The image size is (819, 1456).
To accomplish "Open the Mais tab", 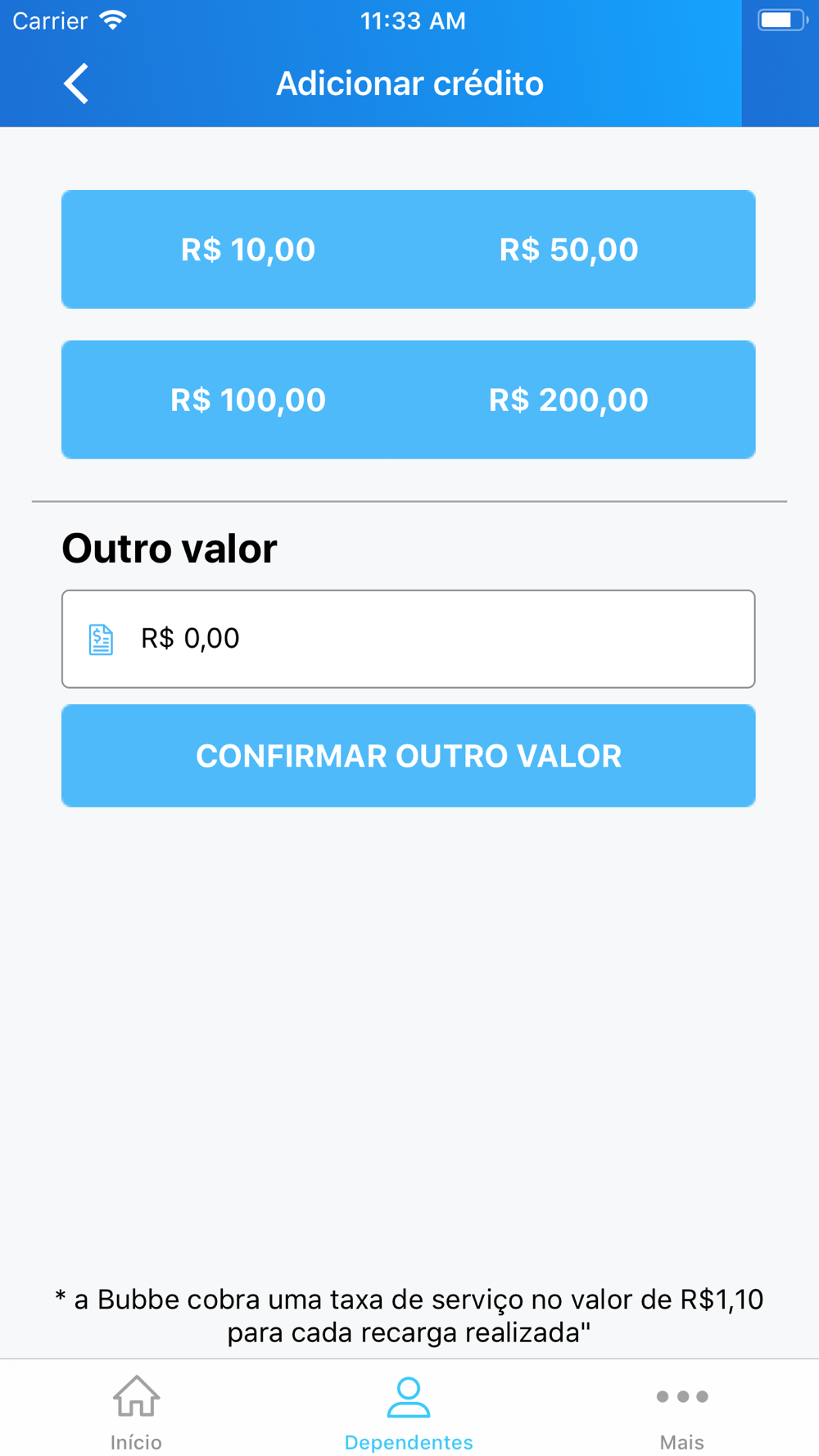I will pos(681,1412).
